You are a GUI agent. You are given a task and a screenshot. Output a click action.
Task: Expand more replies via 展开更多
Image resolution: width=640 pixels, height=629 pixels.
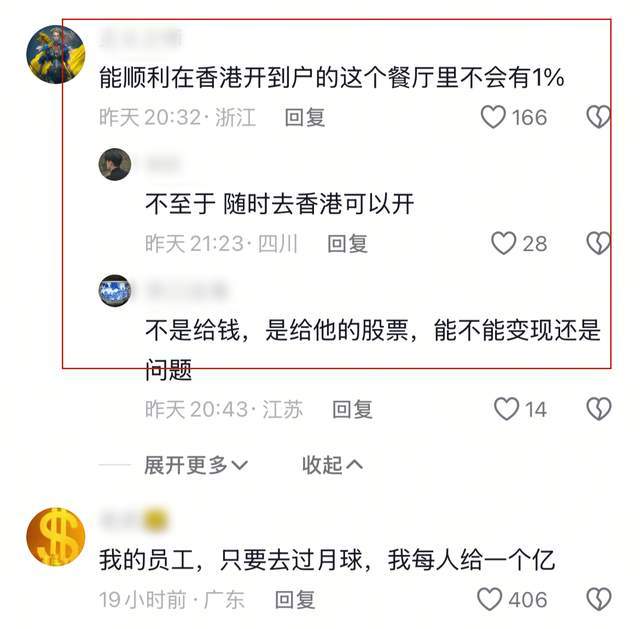195,465
